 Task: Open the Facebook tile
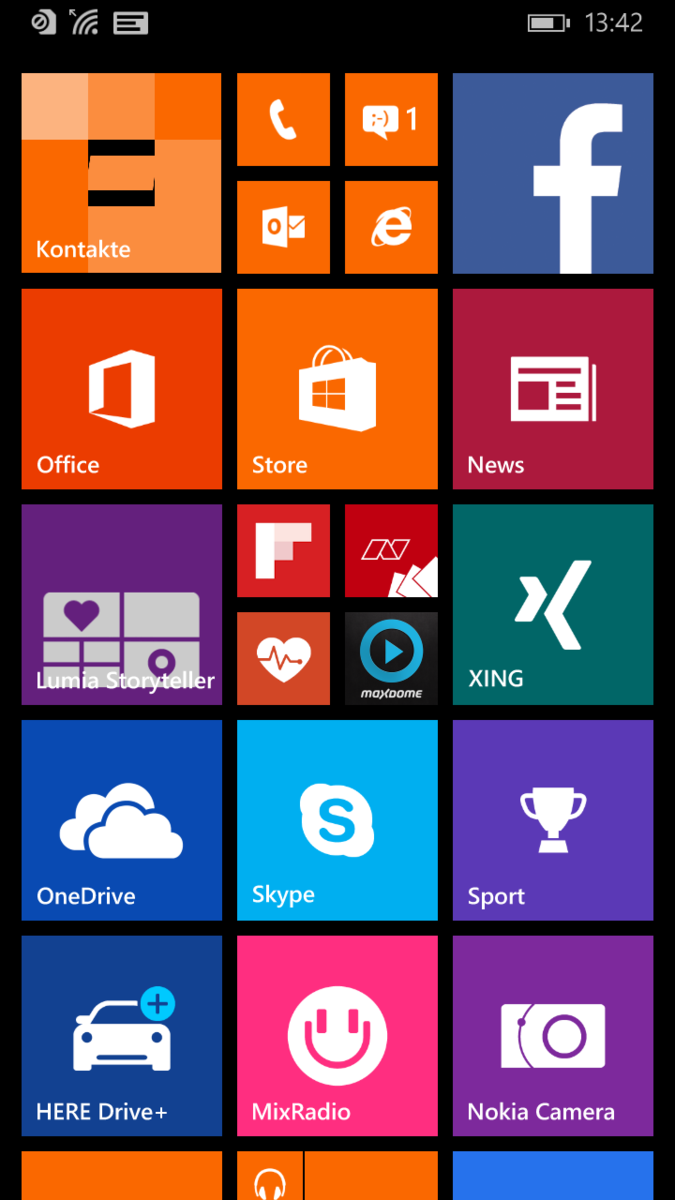(x=553, y=173)
